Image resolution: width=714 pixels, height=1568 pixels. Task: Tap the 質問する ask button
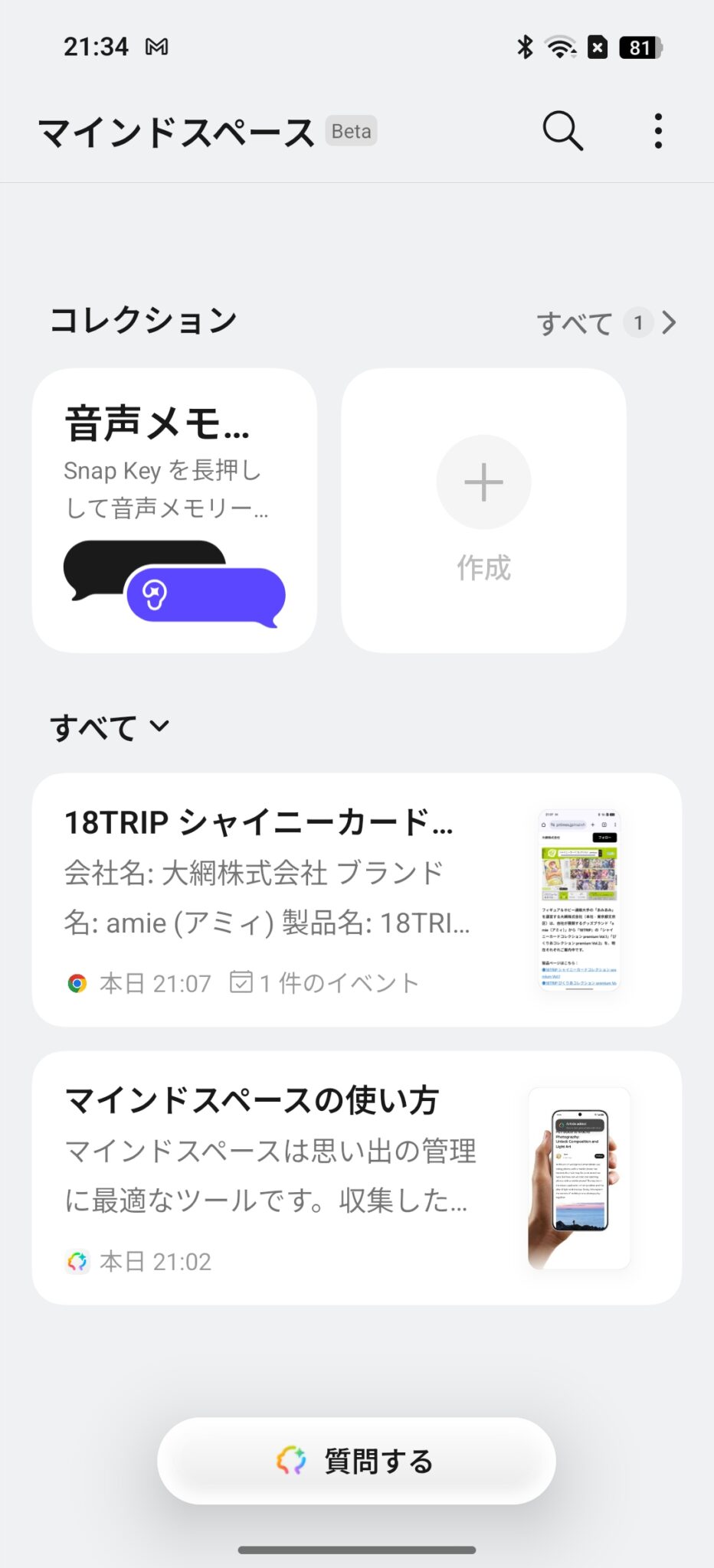pyautogui.click(x=356, y=1461)
